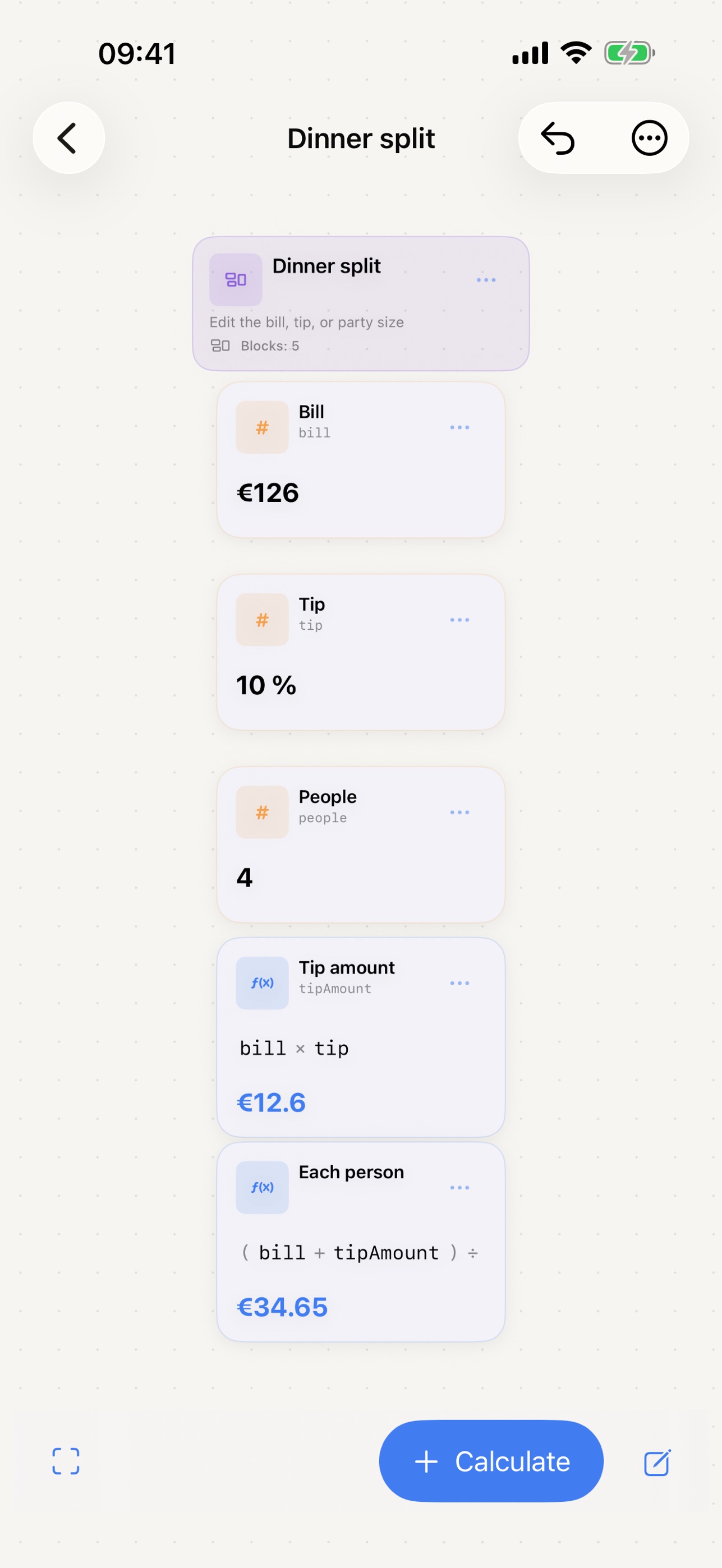
Task: Edit the Tip value 10 %
Action: point(266,685)
